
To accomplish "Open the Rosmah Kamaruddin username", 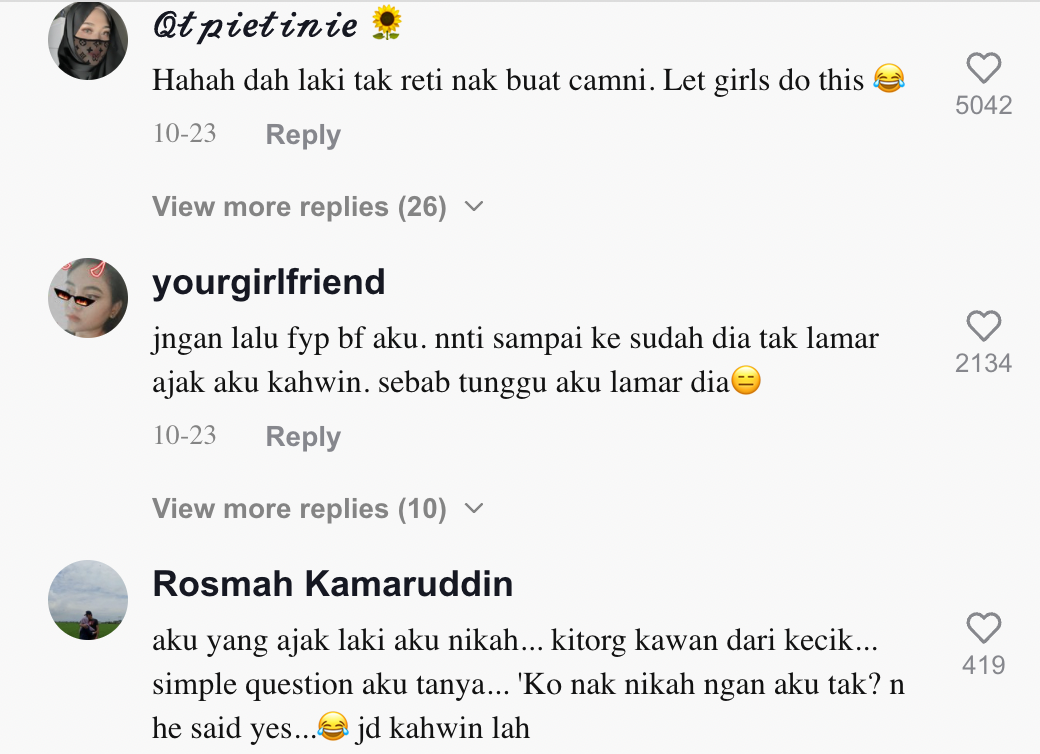I will pos(332,584).
